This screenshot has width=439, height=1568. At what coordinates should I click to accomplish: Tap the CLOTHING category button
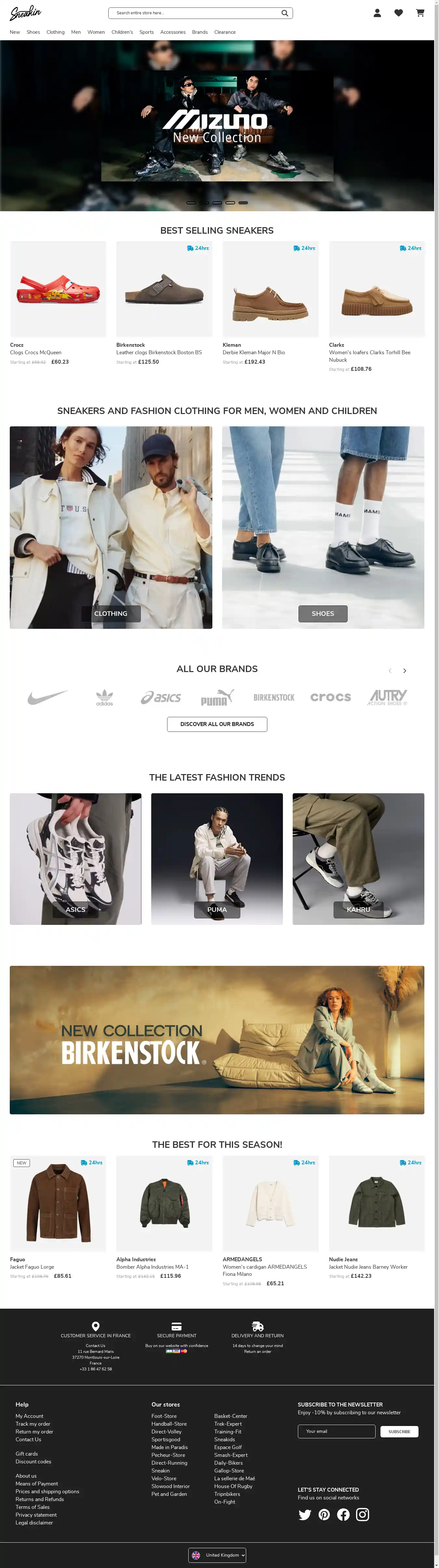(111, 614)
